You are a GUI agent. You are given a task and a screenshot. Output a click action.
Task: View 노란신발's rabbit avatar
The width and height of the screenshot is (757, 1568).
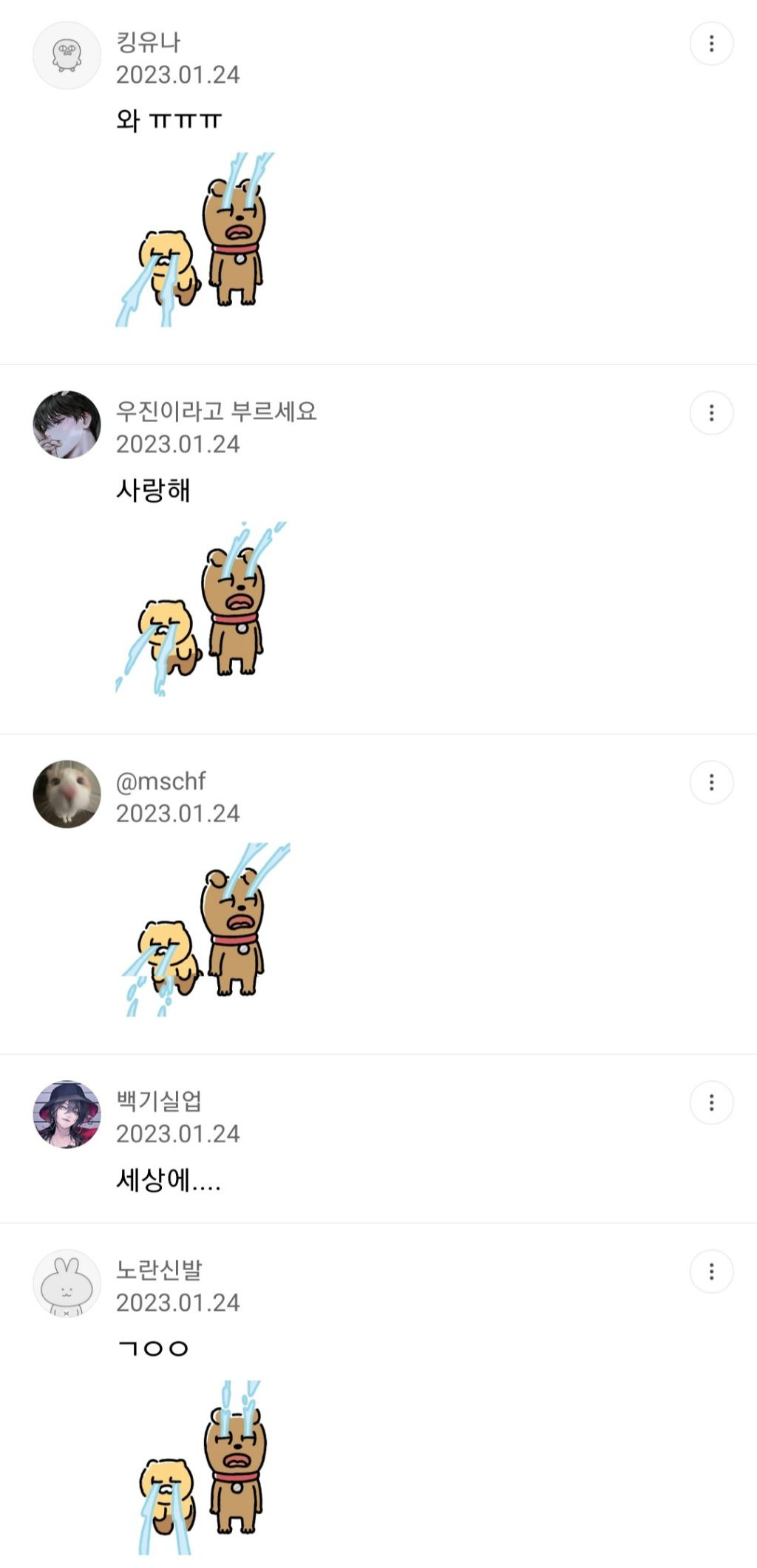67,1283
